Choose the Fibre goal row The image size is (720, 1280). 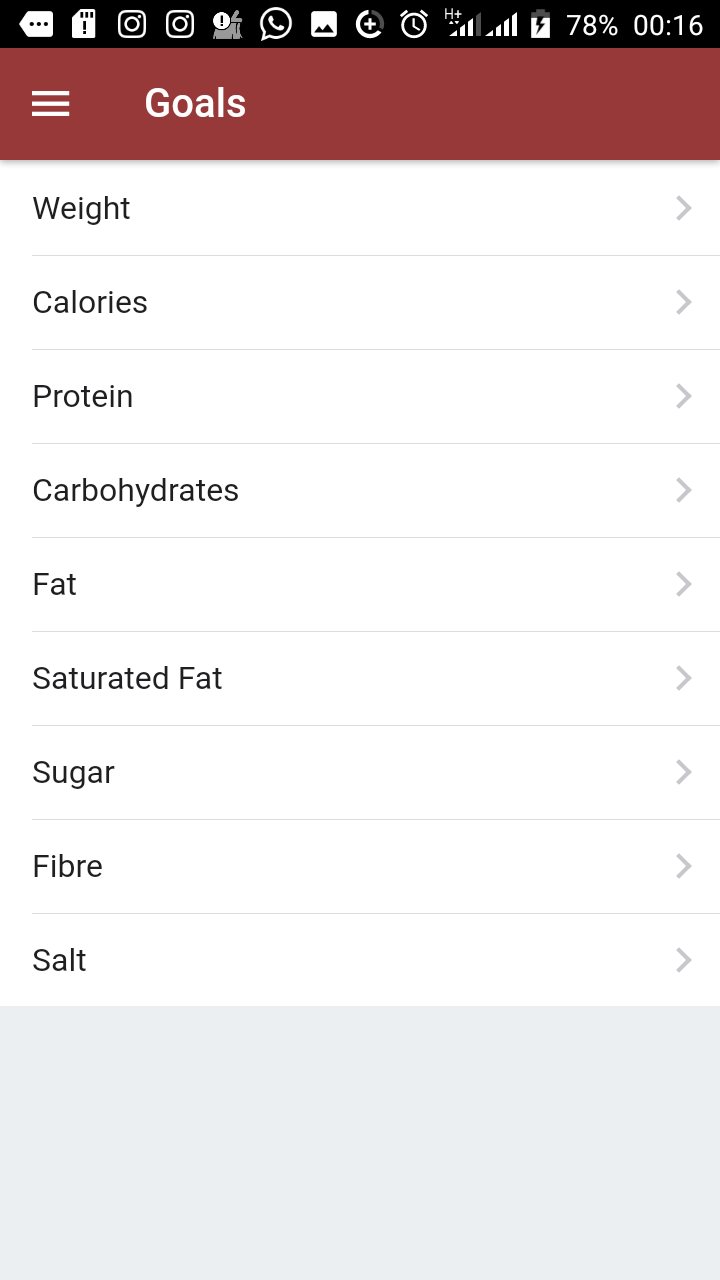point(360,866)
